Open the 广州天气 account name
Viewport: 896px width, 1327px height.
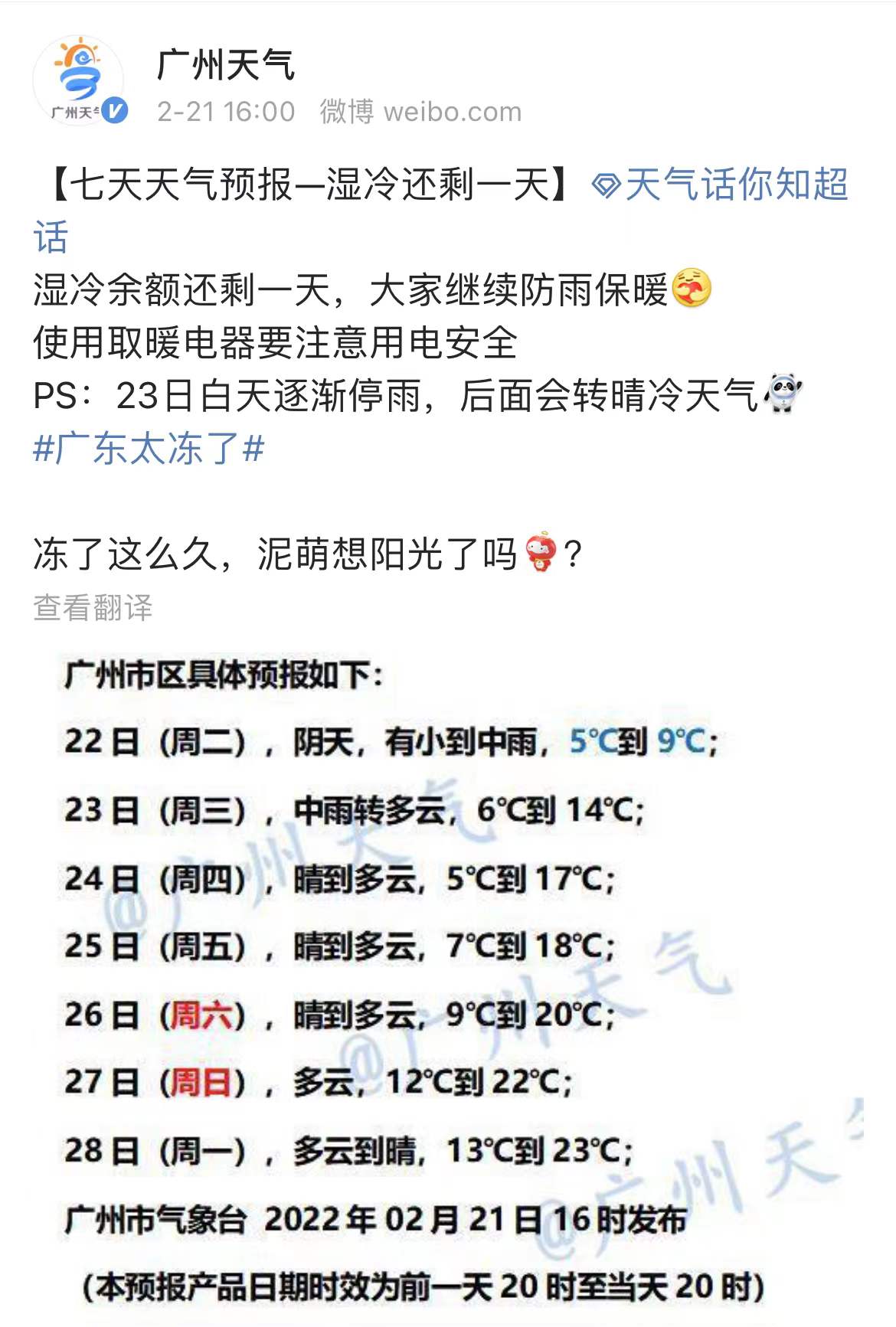point(225,64)
